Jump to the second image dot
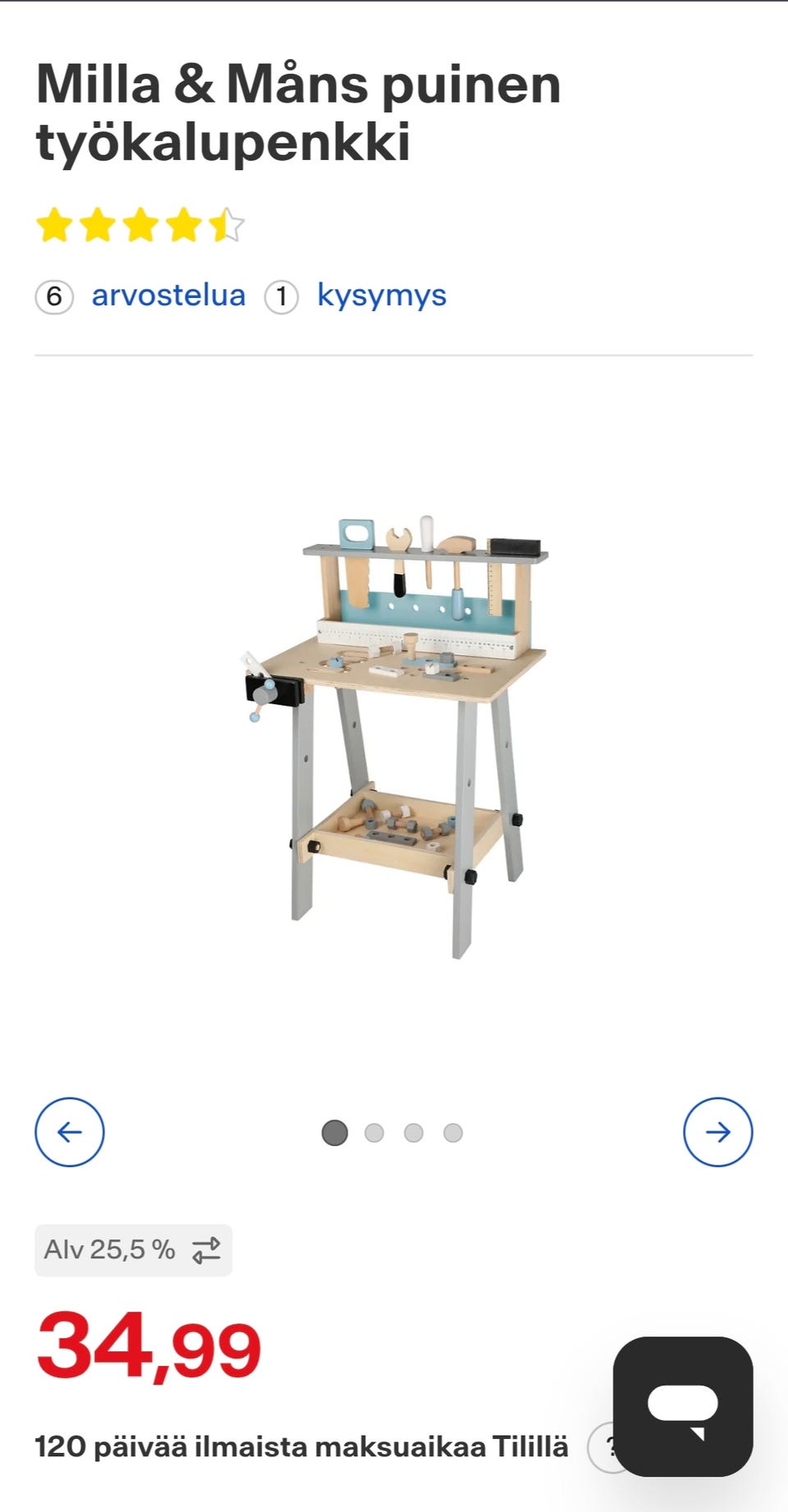Image resolution: width=788 pixels, height=1512 pixels. click(374, 1133)
